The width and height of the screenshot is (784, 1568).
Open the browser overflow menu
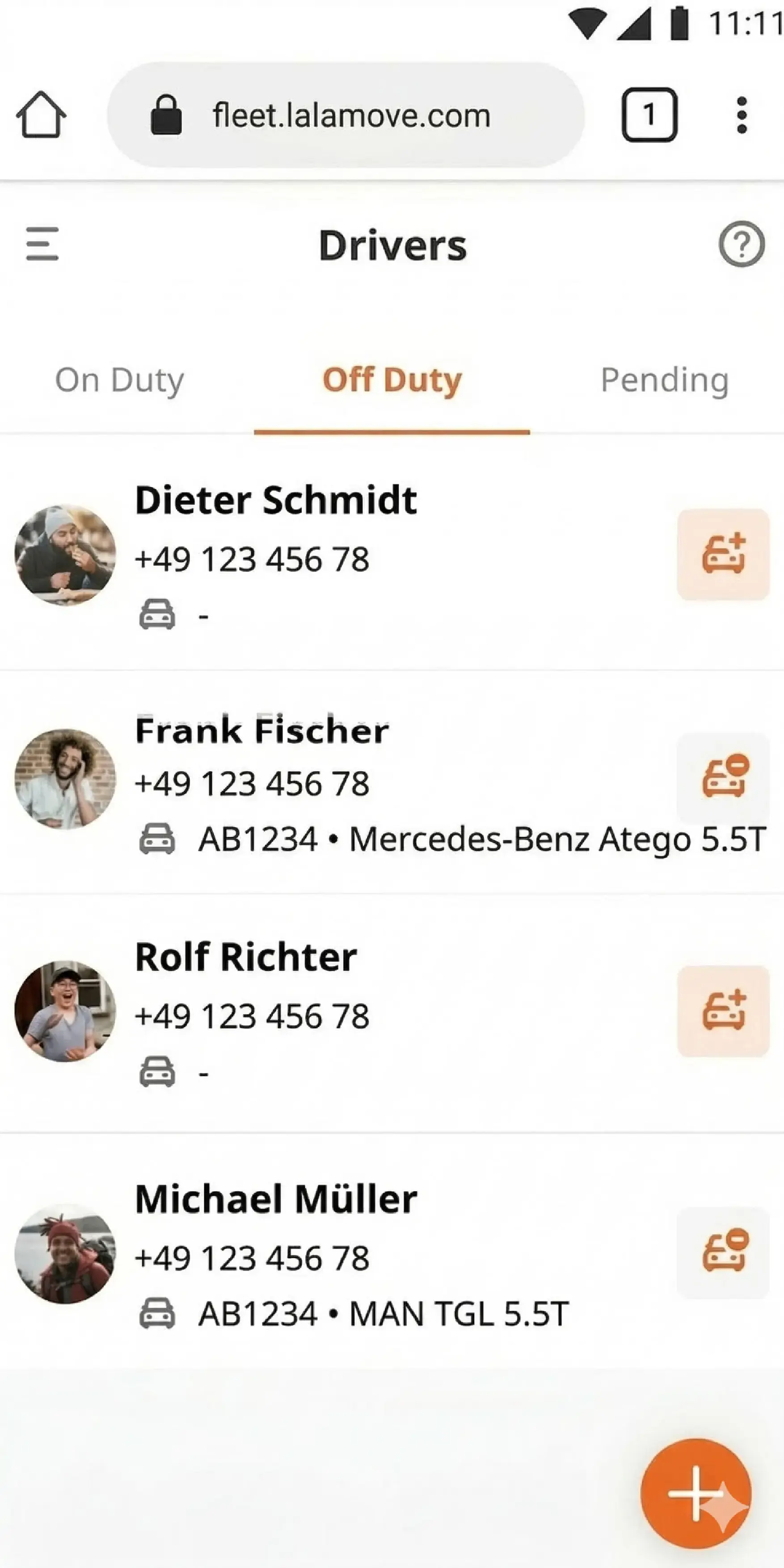tap(742, 115)
